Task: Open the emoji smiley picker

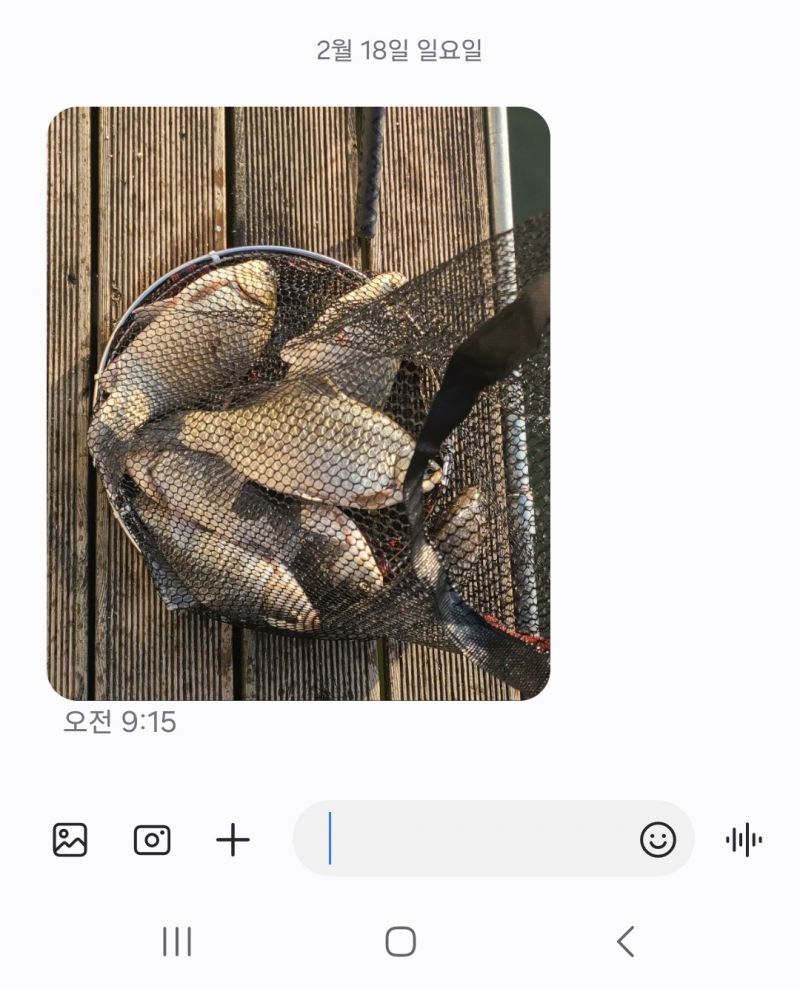Action: click(x=658, y=840)
